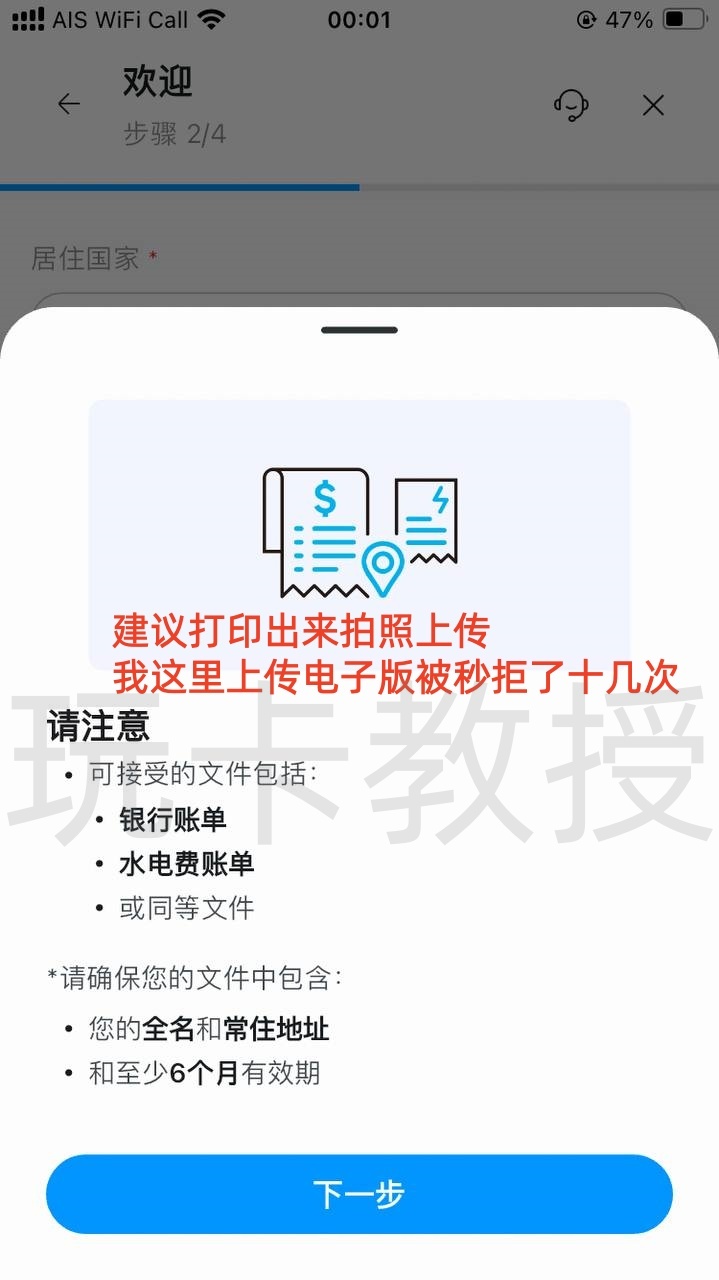Screen dimensions: 719x1280
Task: 点击「下一步」按钮继续
Action: [x=359, y=1194]
